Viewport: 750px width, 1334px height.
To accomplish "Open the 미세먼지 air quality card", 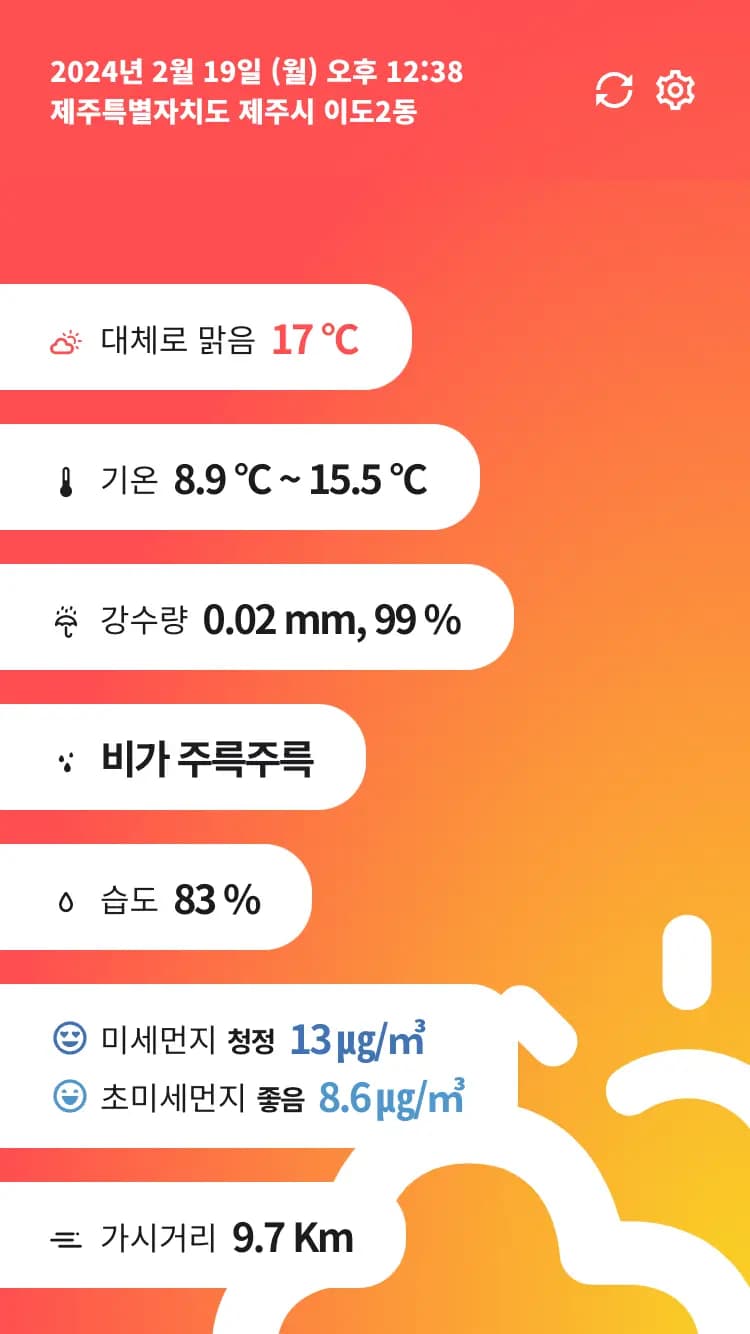I will tap(258, 1066).
